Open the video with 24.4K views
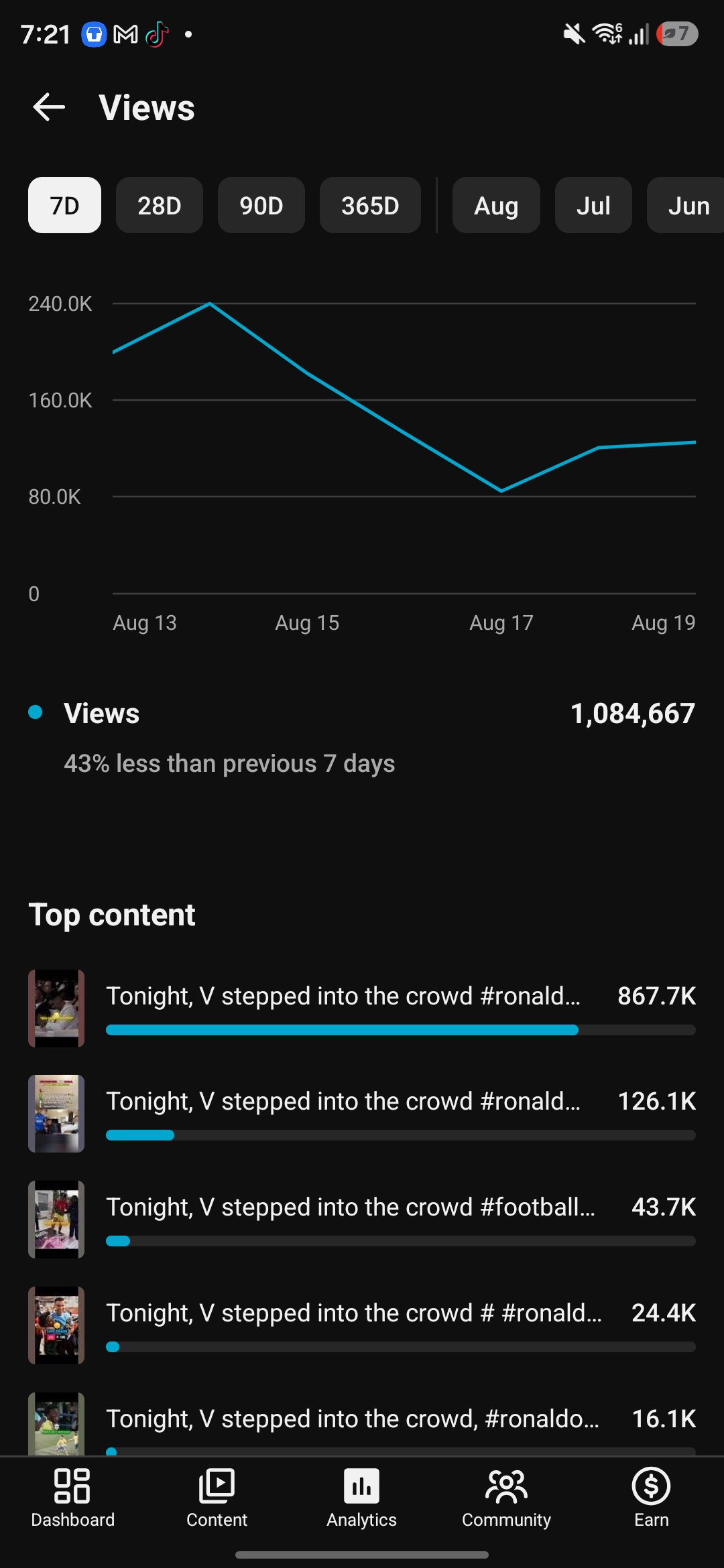This screenshot has height=1568, width=724. [362, 1325]
